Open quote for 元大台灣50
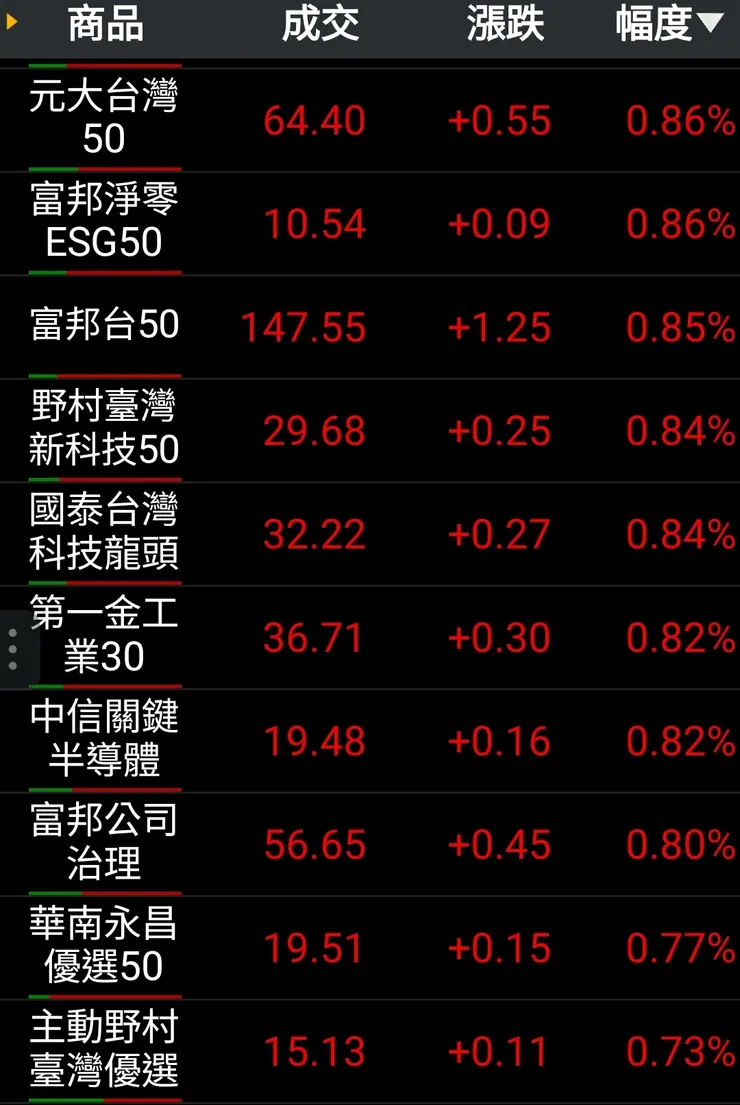The height and width of the screenshot is (1105, 740). point(104,119)
